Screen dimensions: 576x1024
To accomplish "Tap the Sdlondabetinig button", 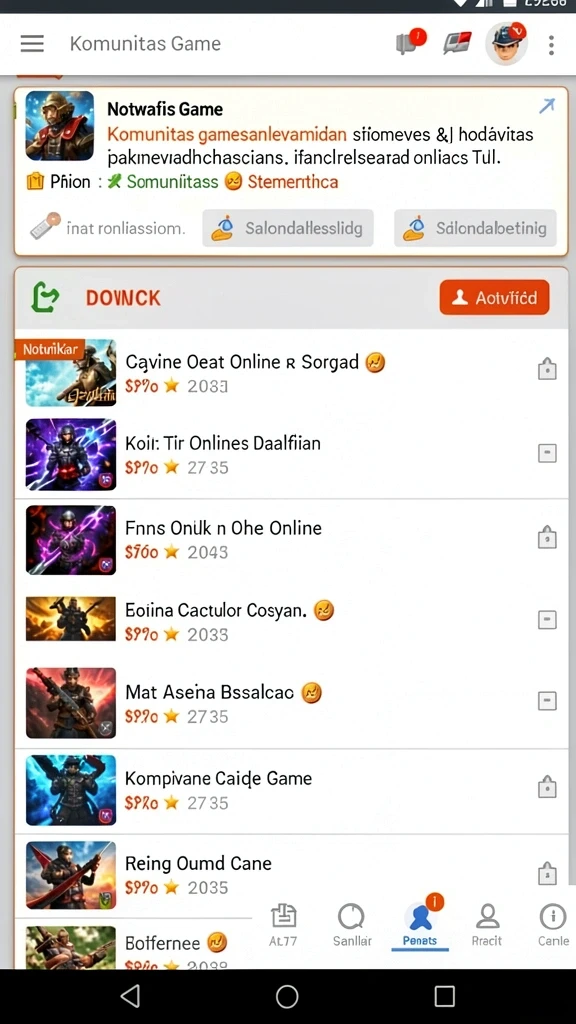I will point(475,228).
